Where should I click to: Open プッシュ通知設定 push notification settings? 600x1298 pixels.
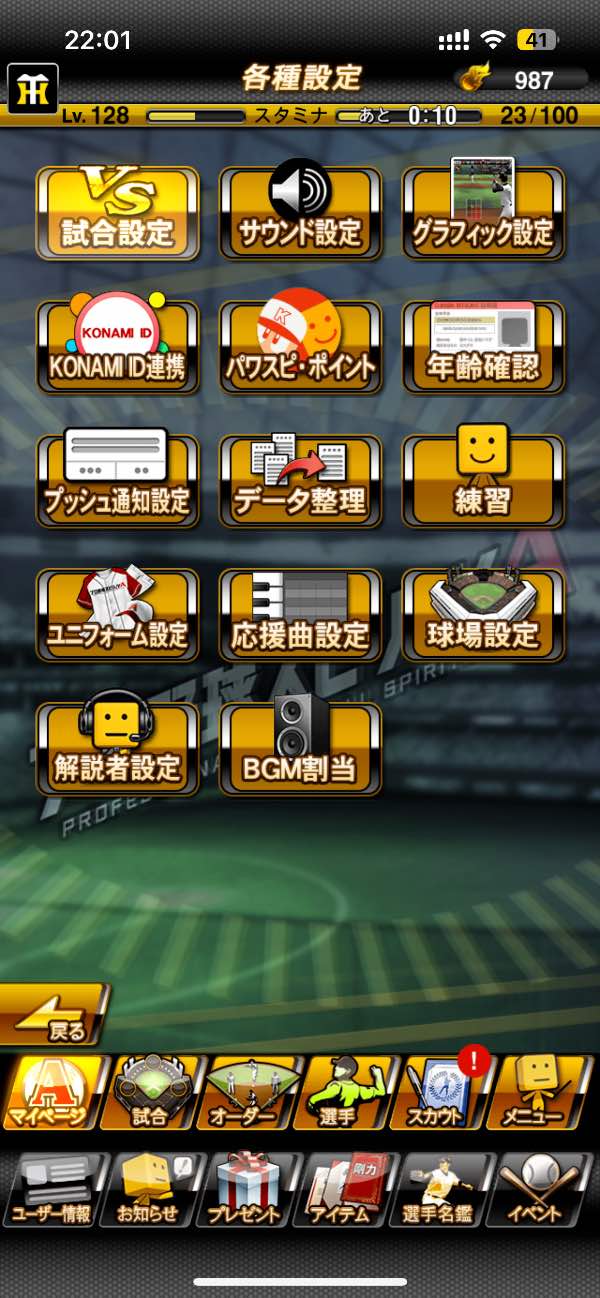[x=117, y=481]
